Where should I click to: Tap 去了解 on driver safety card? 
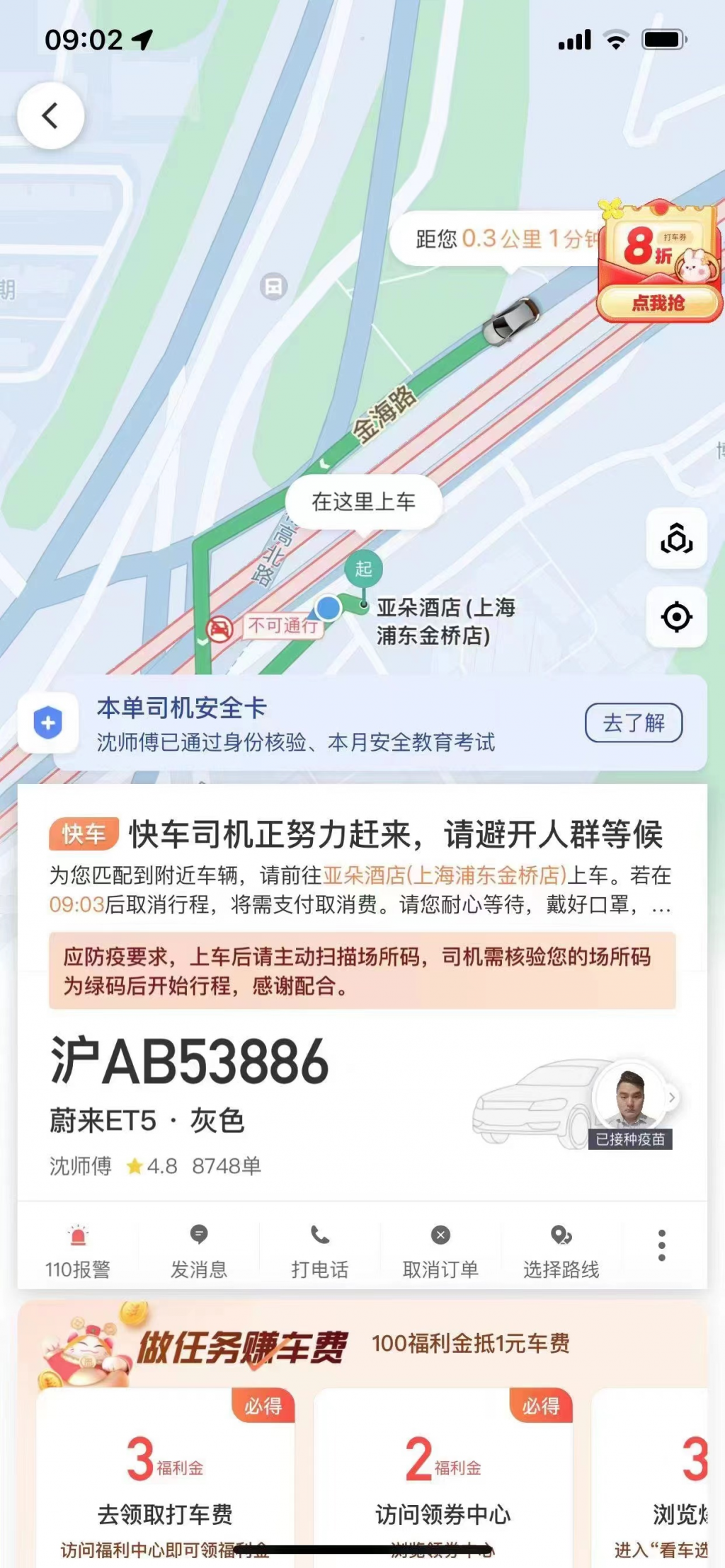(x=633, y=722)
